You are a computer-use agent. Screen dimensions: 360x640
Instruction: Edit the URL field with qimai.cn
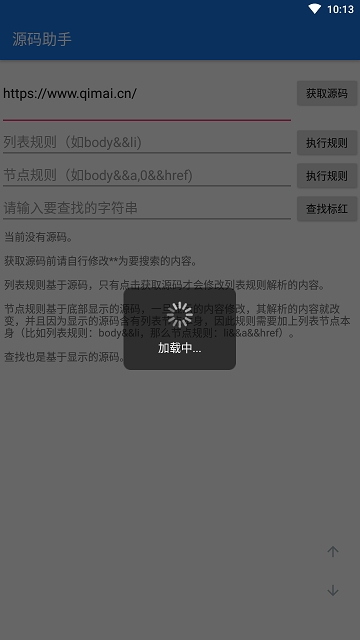pyautogui.click(x=147, y=98)
